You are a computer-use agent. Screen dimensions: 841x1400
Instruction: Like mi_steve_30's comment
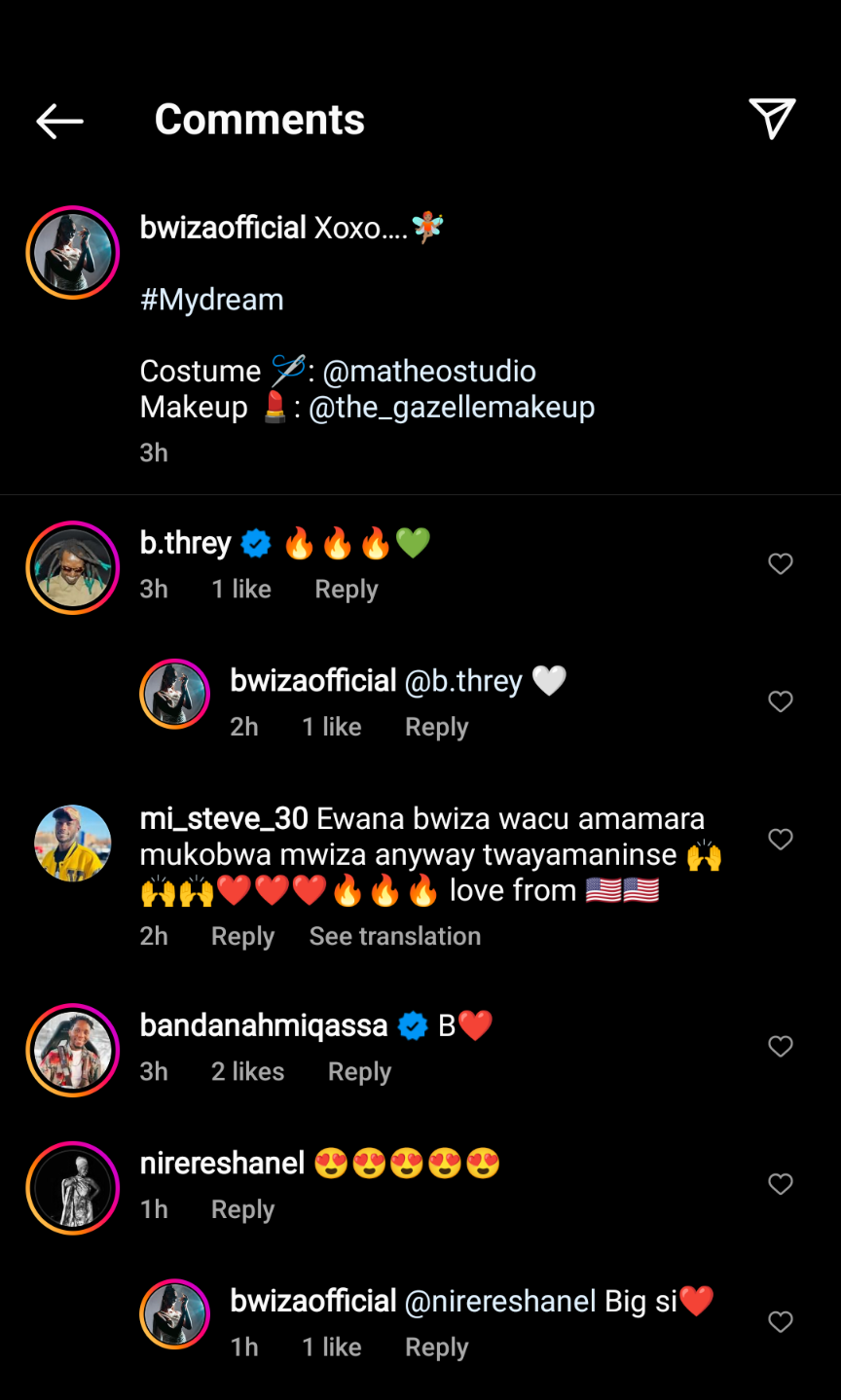[781, 840]
